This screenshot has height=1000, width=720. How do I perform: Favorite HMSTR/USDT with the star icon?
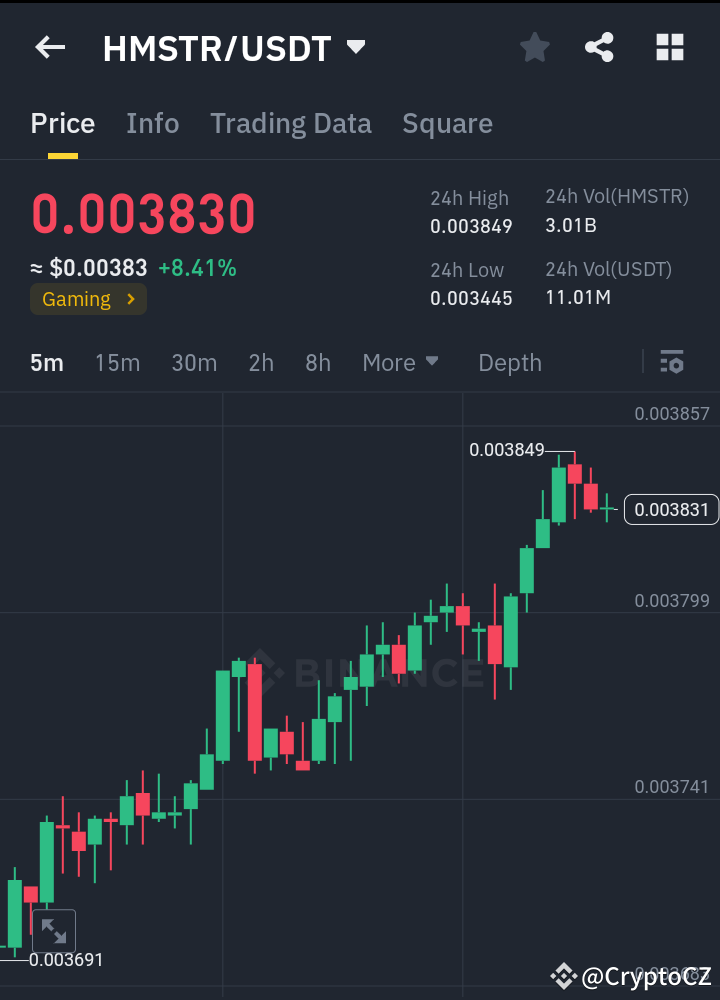pyautogui.click(x=534, y=46)
